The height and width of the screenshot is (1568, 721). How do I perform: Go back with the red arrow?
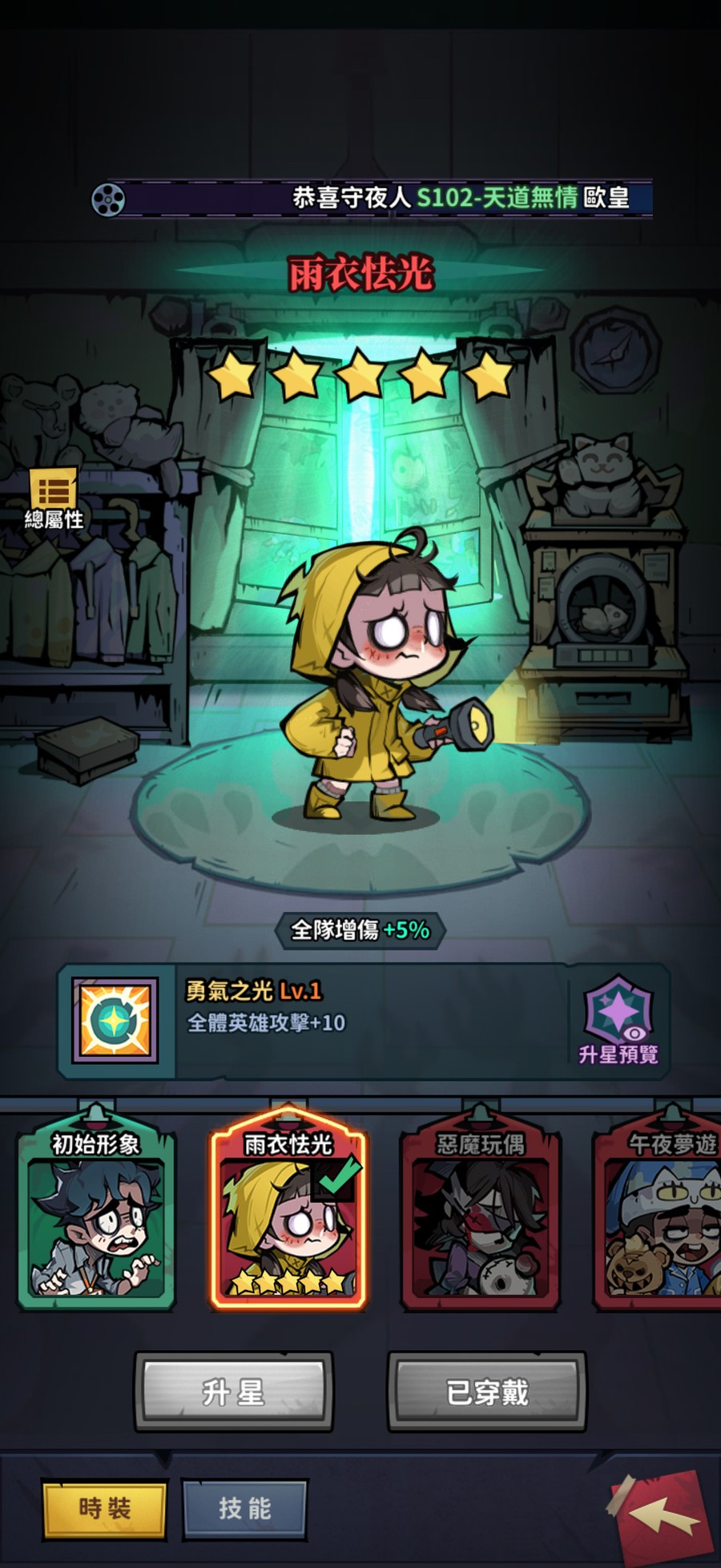[x=662, y=1513]
